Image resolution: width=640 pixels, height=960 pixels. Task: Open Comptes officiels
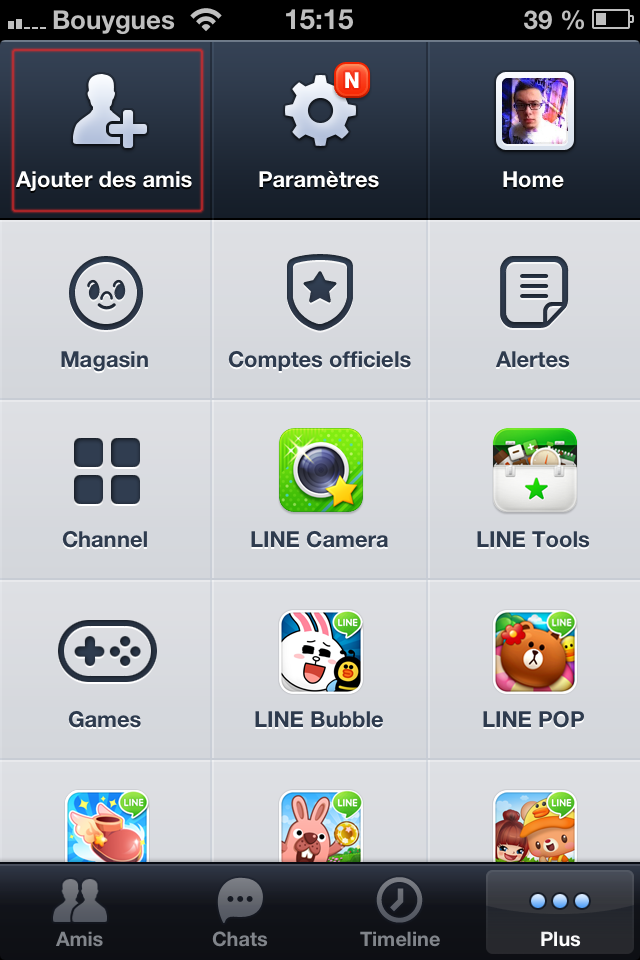(319, 310)
